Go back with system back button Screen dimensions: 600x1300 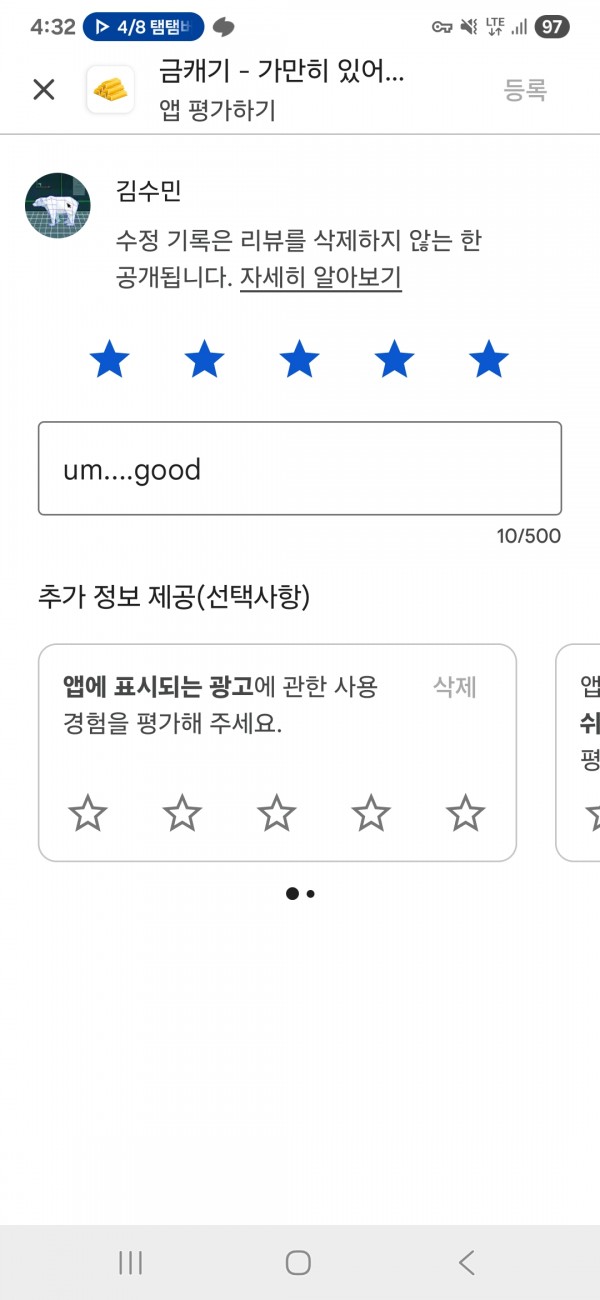coord(466,1263)
